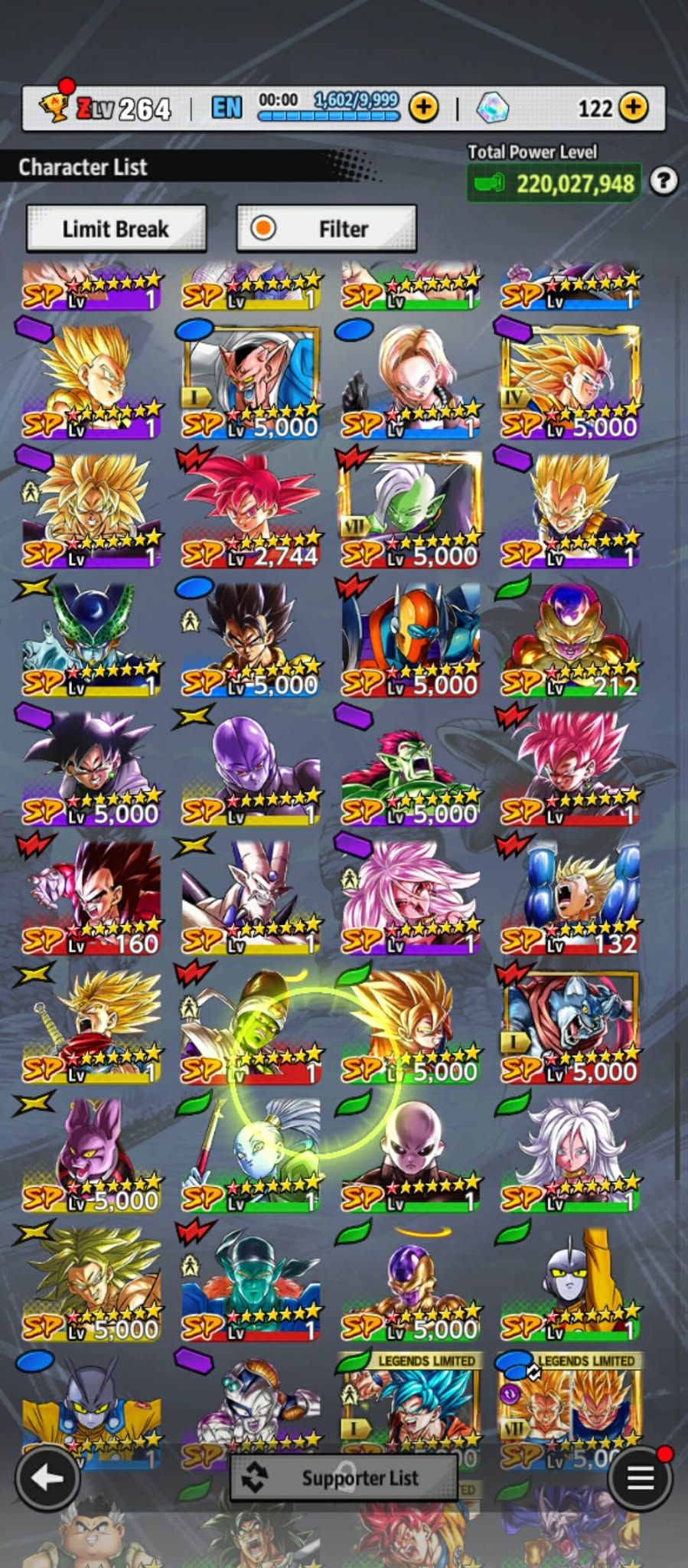The image size is (688, 1568).
Task: Go back using the arrow button
Action: 47,1478
